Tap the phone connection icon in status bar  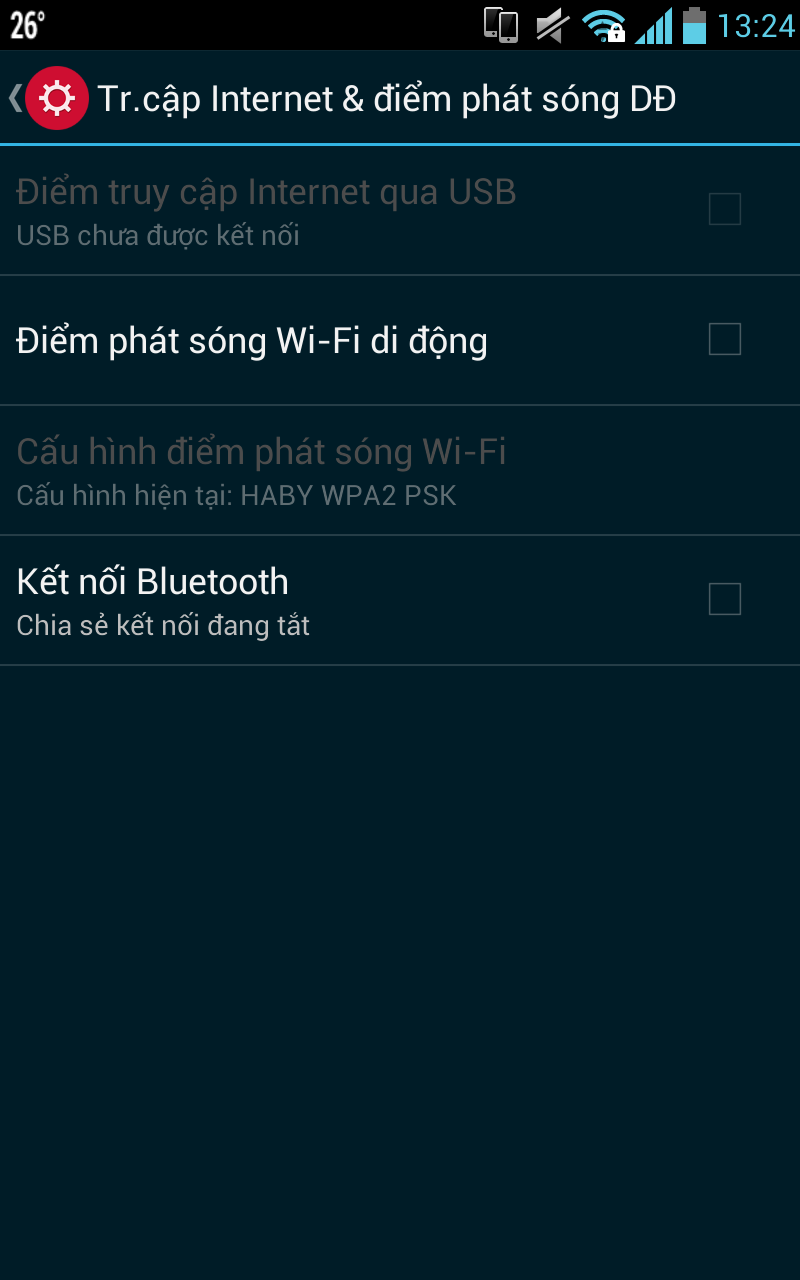coord(500,26)
